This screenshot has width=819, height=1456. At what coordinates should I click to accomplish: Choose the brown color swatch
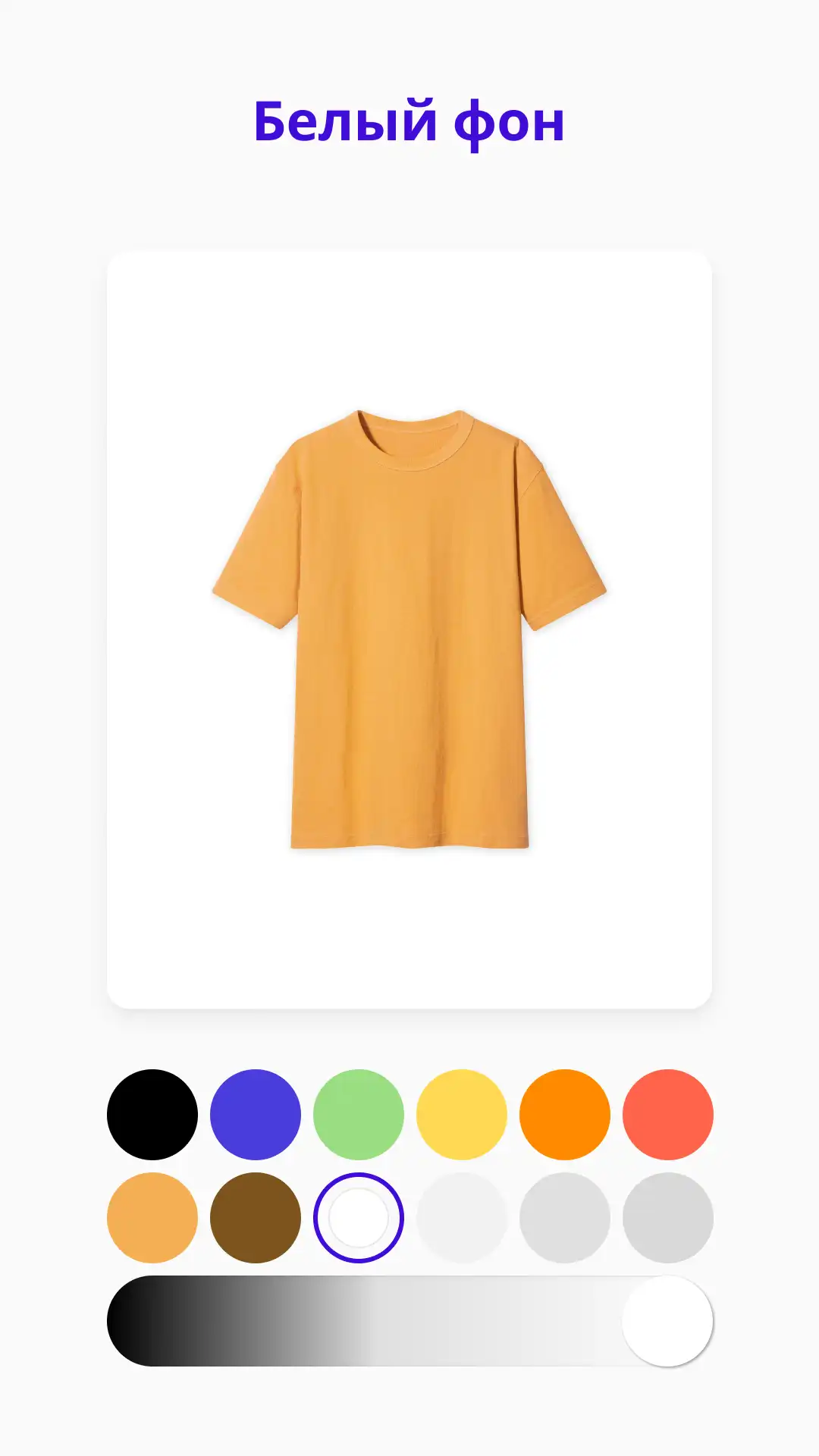(x=256, y=1217)
